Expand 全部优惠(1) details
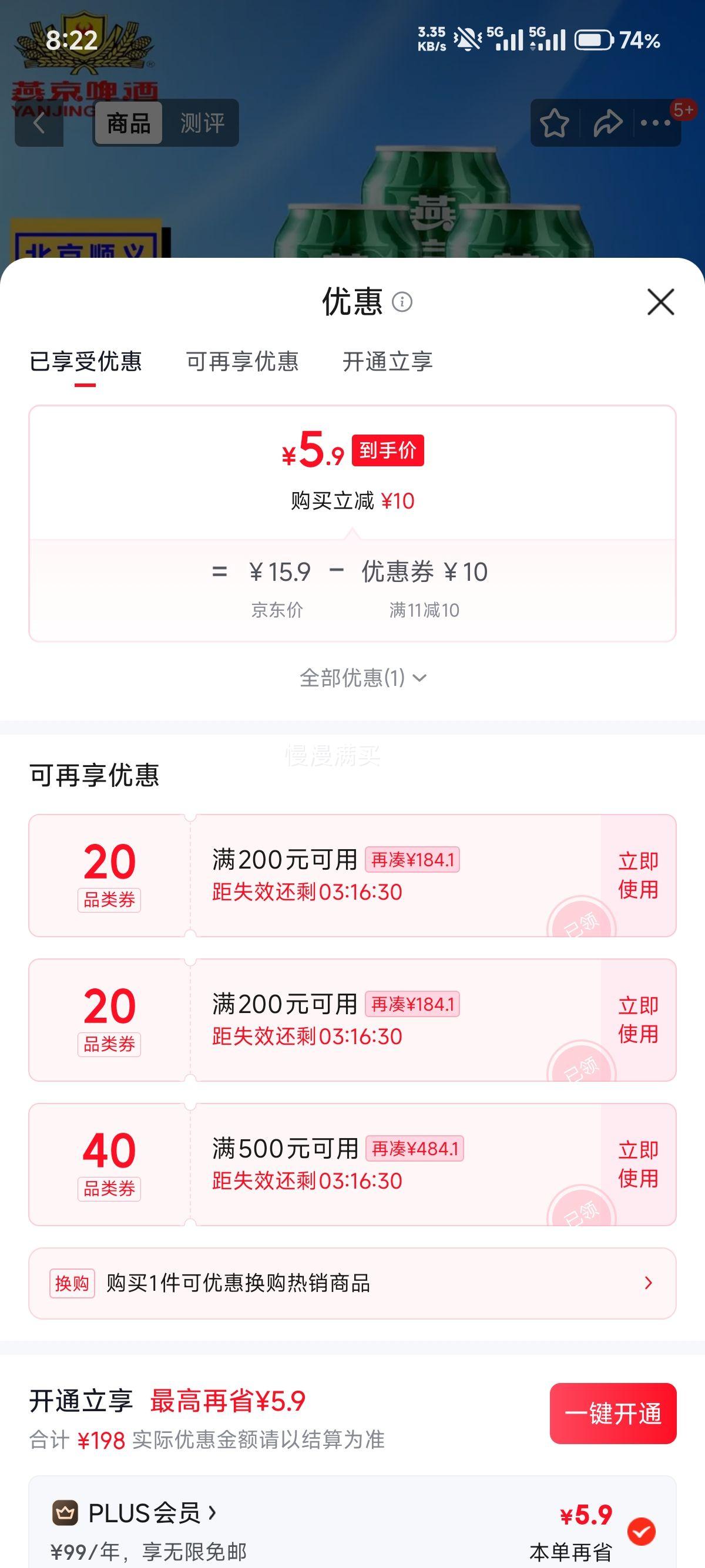 pos(363,678)
